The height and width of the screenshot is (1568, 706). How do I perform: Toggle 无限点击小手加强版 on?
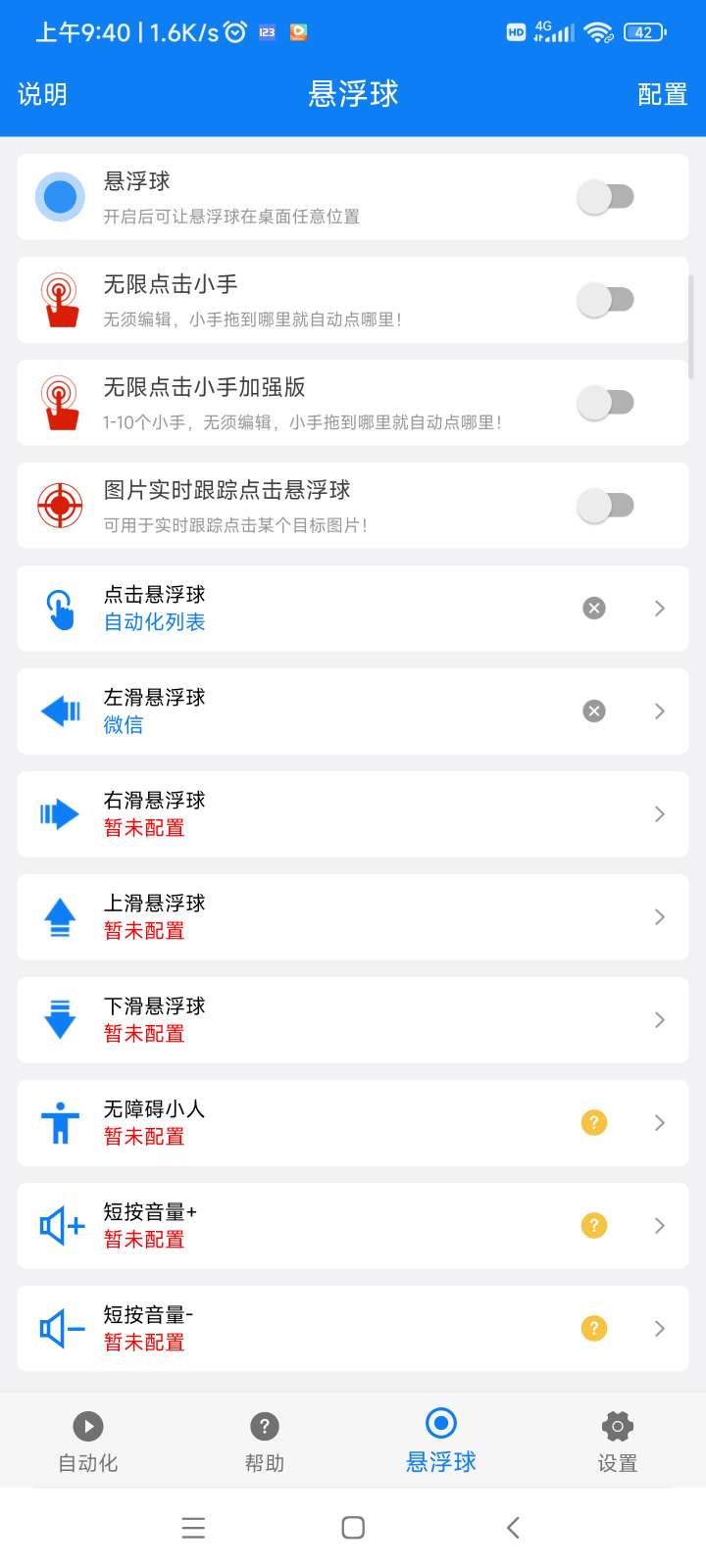(605, 403)
